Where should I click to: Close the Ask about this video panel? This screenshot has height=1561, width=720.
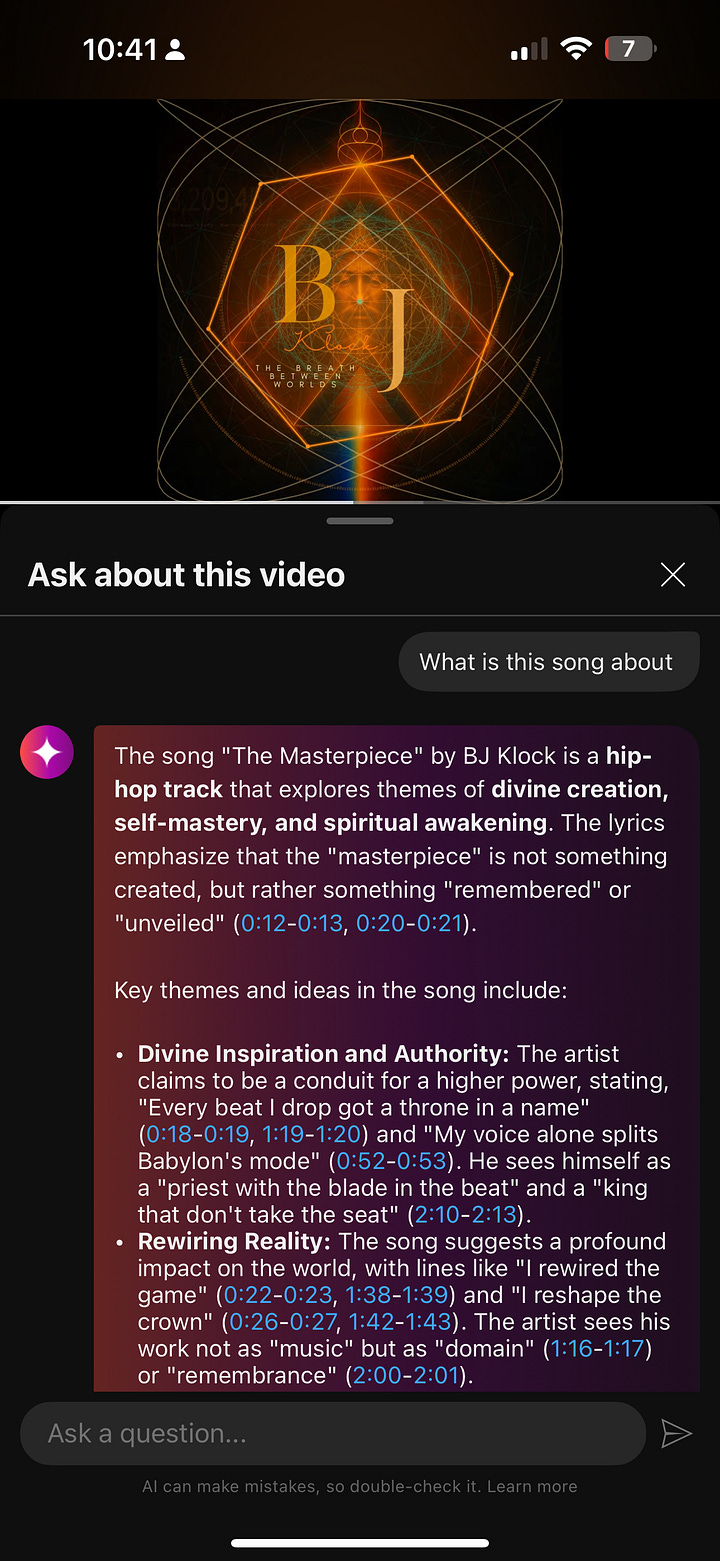[x=673, y=574]
